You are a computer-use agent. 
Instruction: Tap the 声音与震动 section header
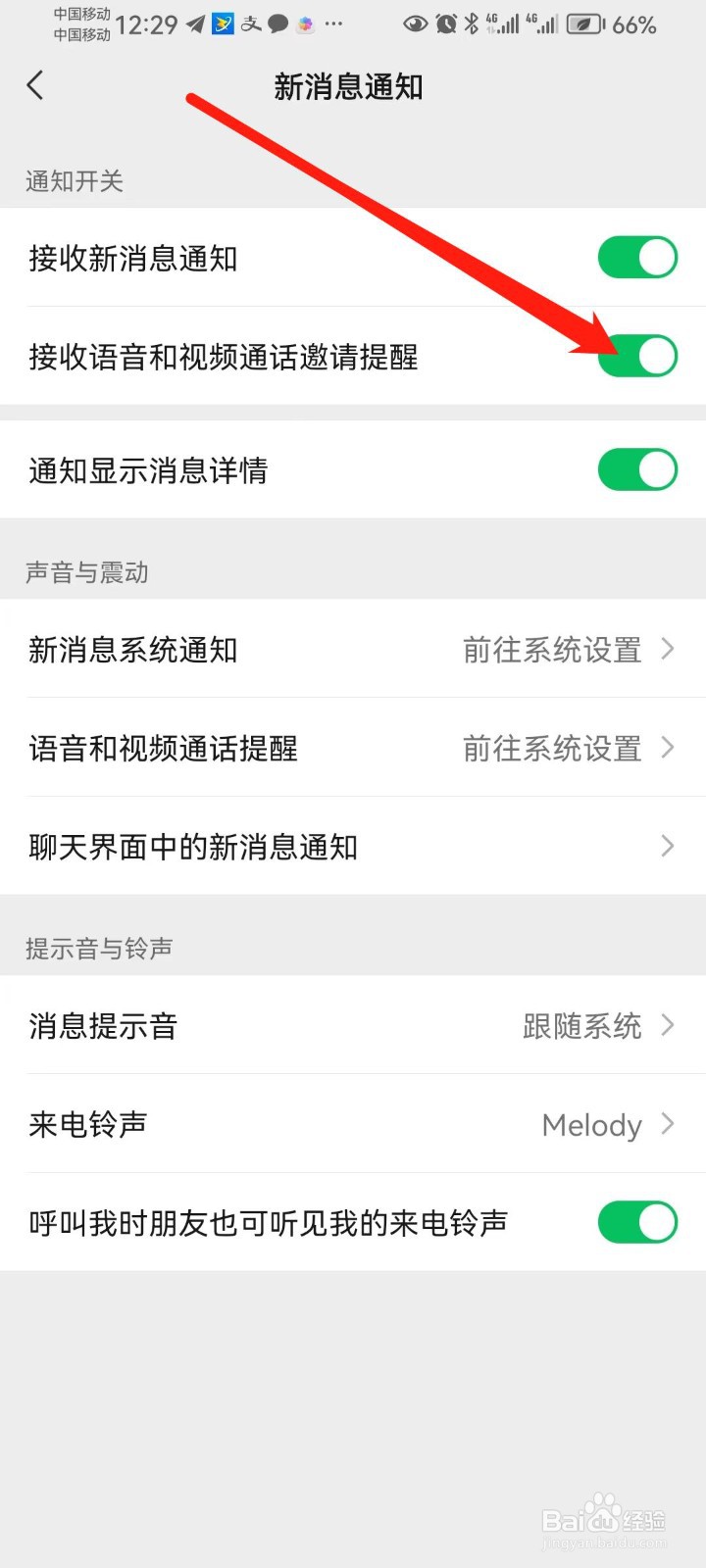[86, 572]
